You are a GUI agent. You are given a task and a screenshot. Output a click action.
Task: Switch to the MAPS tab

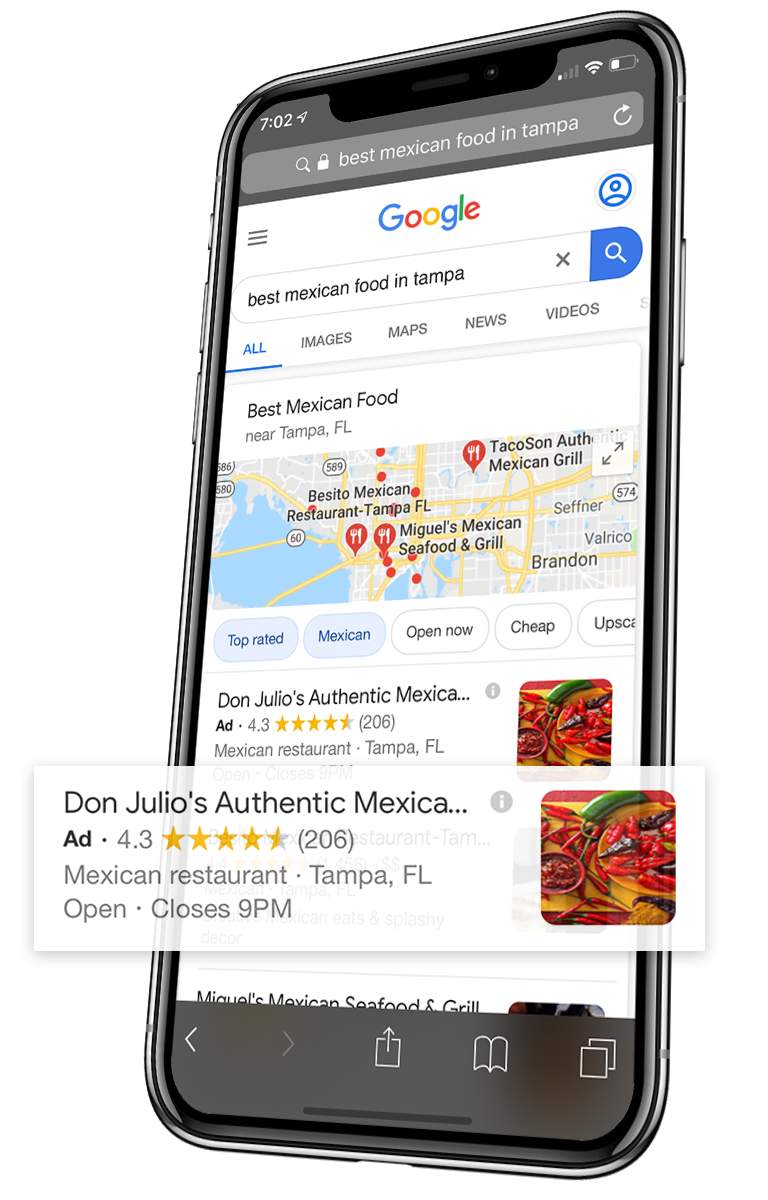pos(407,328)
